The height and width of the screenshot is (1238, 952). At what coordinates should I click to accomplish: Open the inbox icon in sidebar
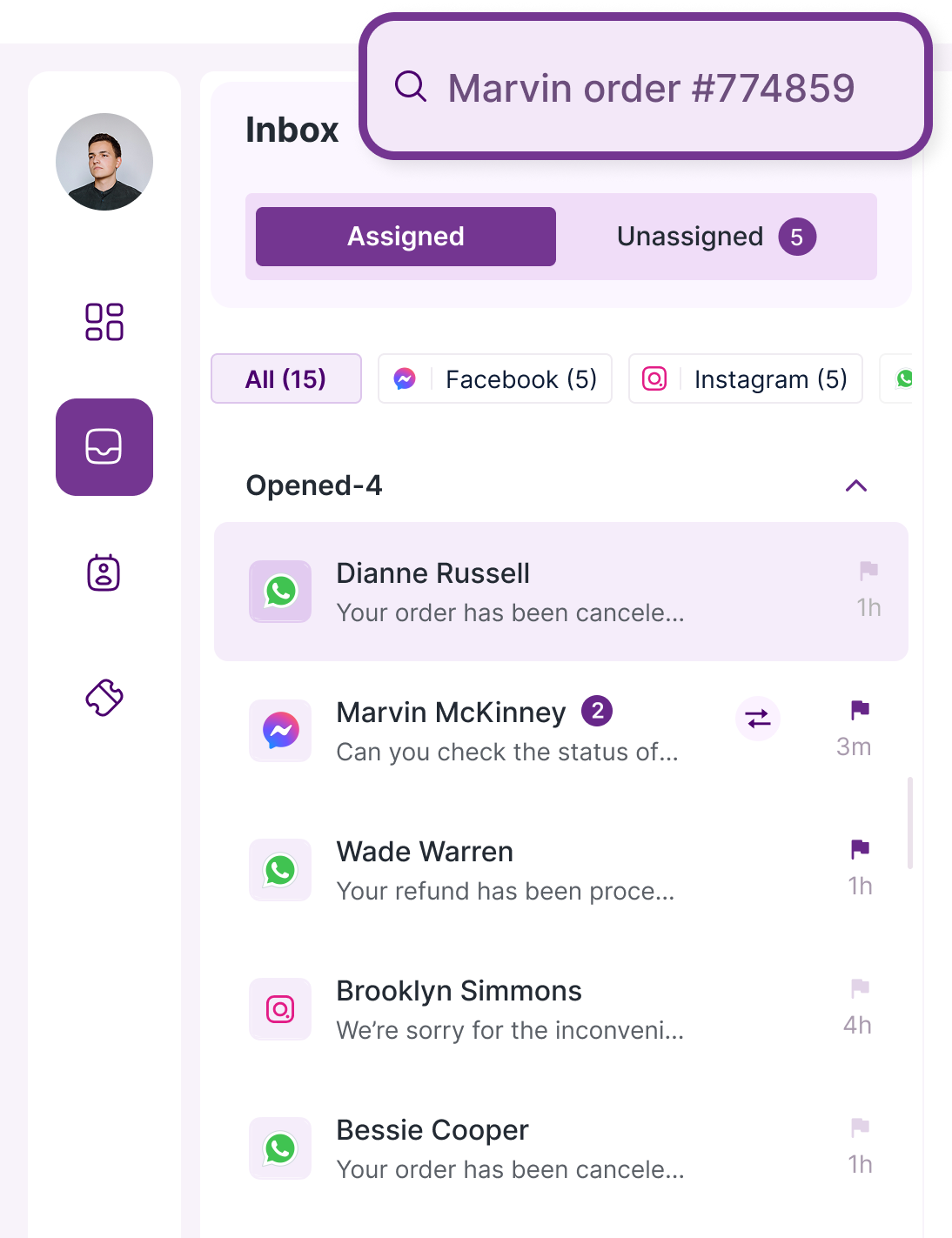coord(104,447)
